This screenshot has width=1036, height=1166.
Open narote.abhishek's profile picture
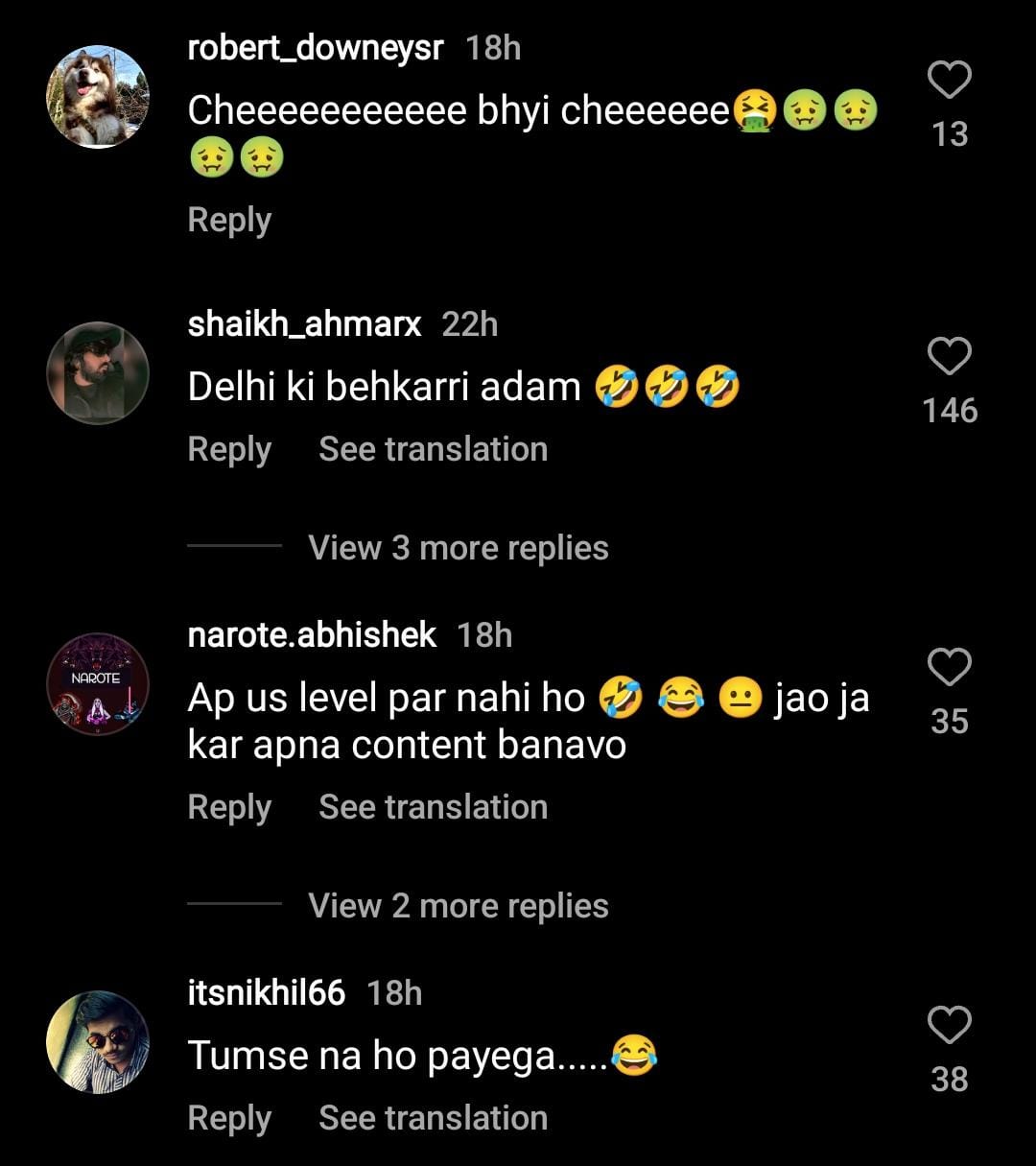(x=98, y=683)
